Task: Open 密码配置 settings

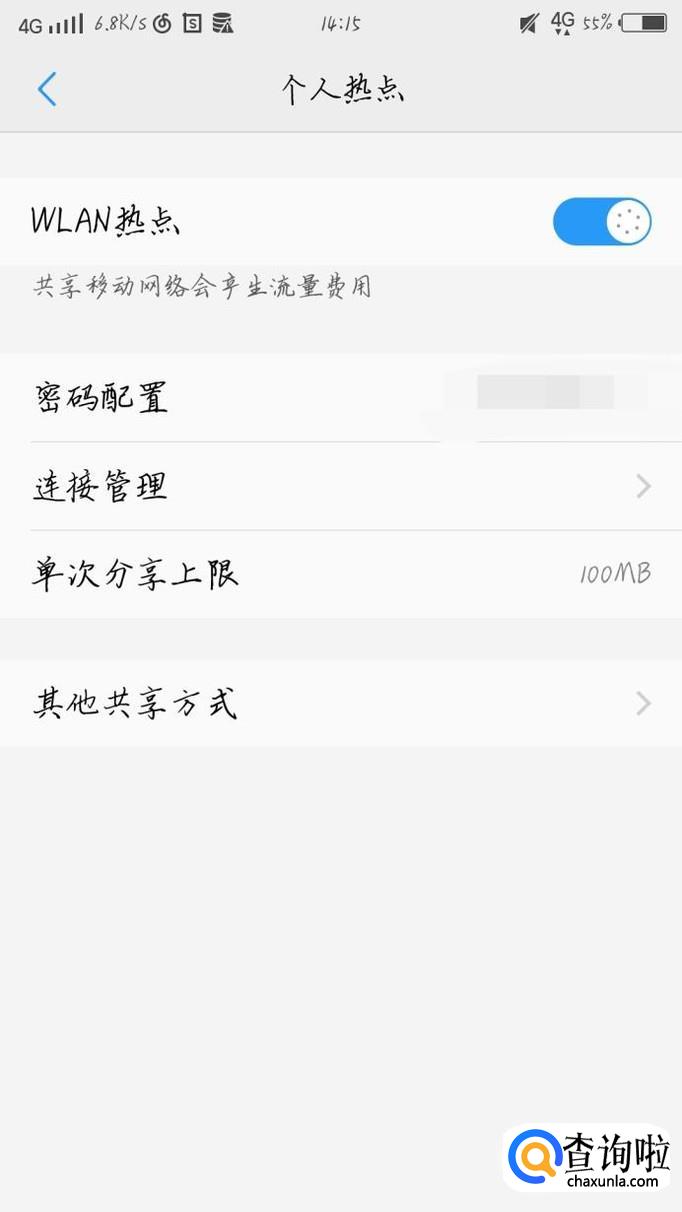Action: click(x=340, y=397)
